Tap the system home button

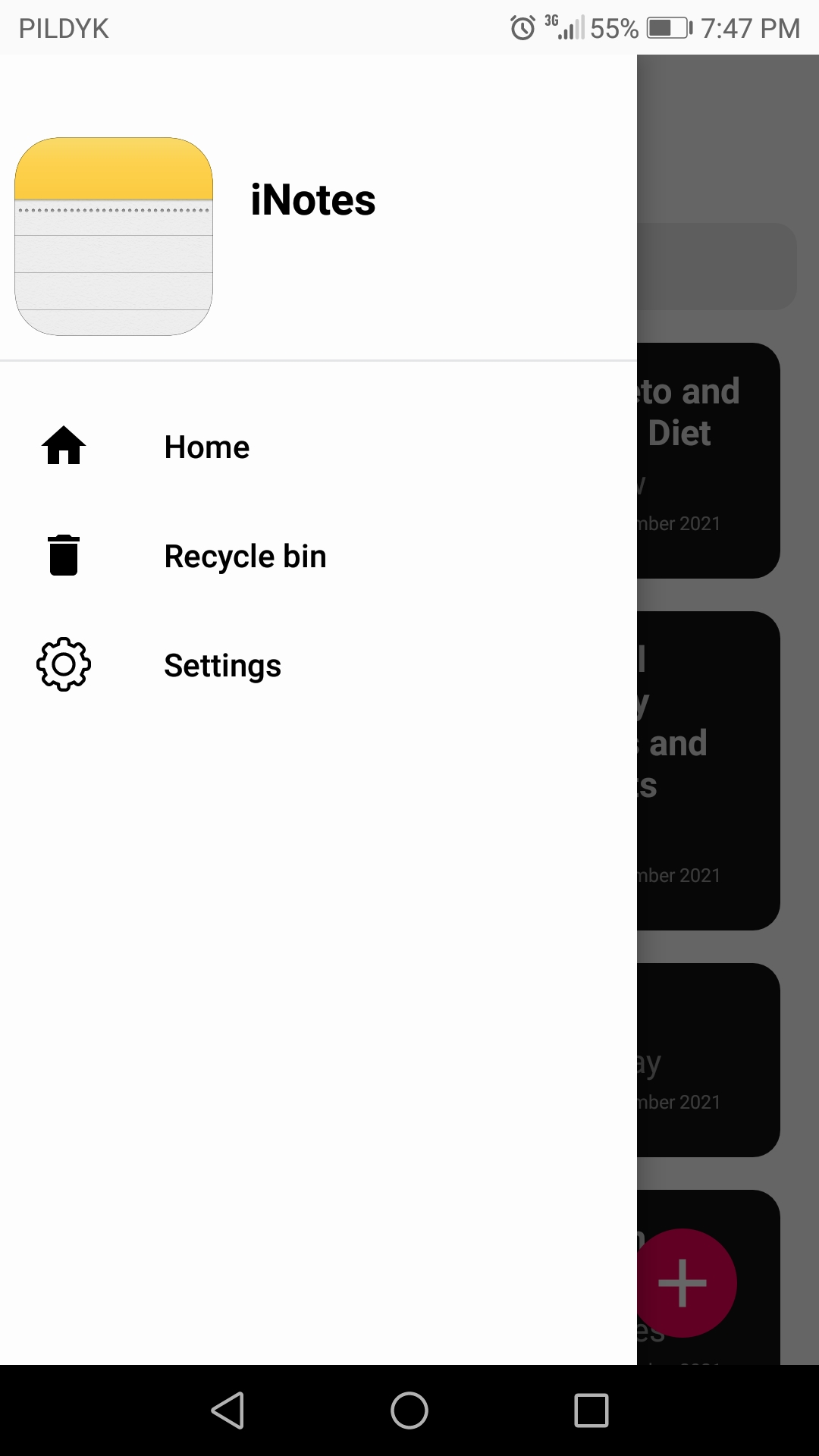[x=409, y=1410]
